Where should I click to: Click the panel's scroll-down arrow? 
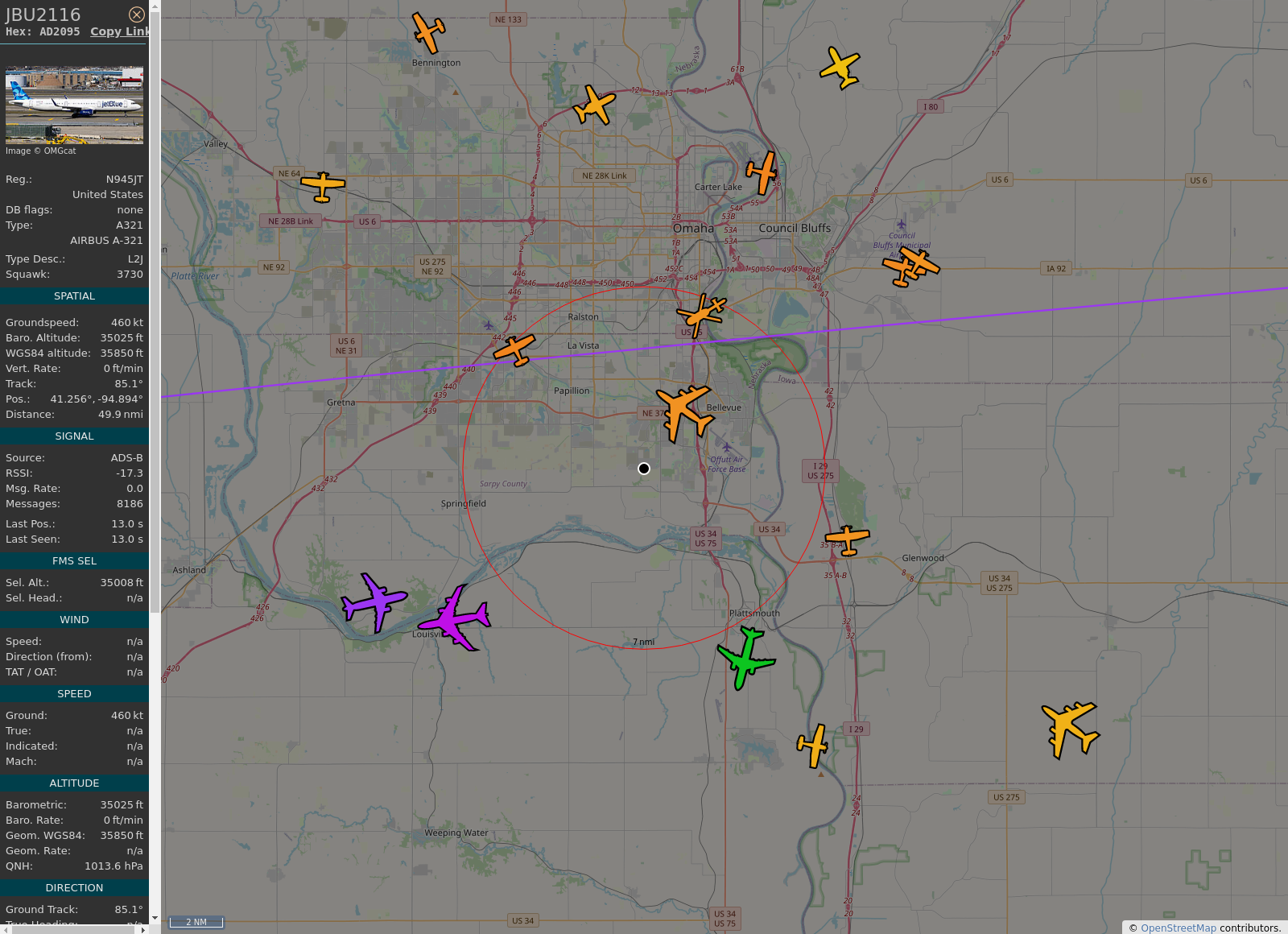pyautogui.click(x=155, y=918)
